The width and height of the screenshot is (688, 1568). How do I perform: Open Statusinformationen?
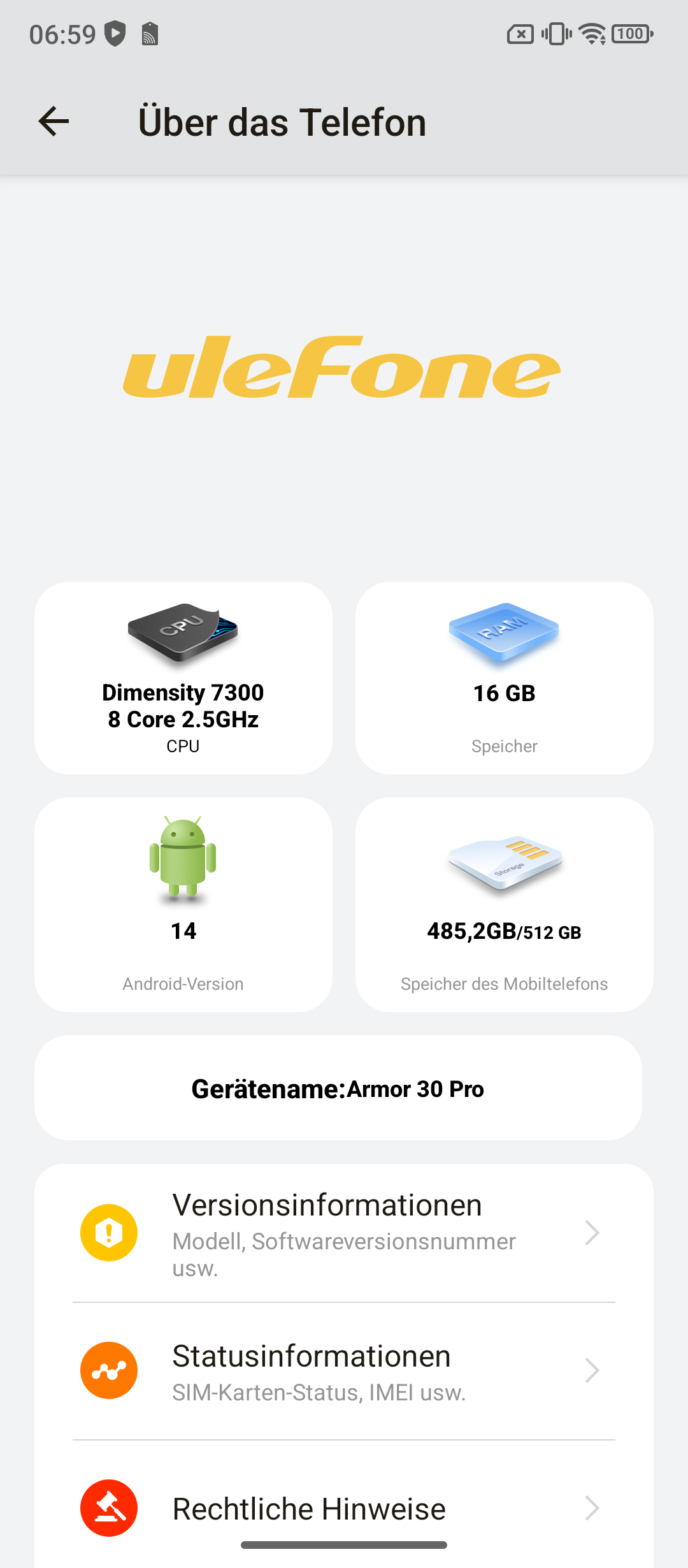344,1370
